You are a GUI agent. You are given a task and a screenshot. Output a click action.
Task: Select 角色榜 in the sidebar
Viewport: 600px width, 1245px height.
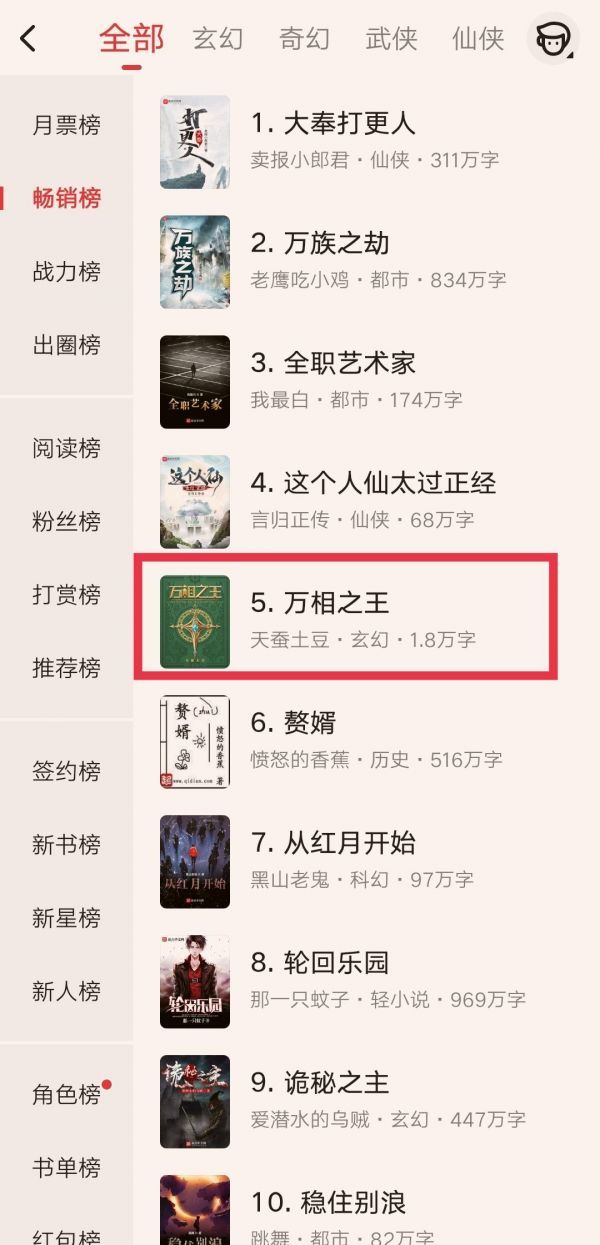point(66,1095)
